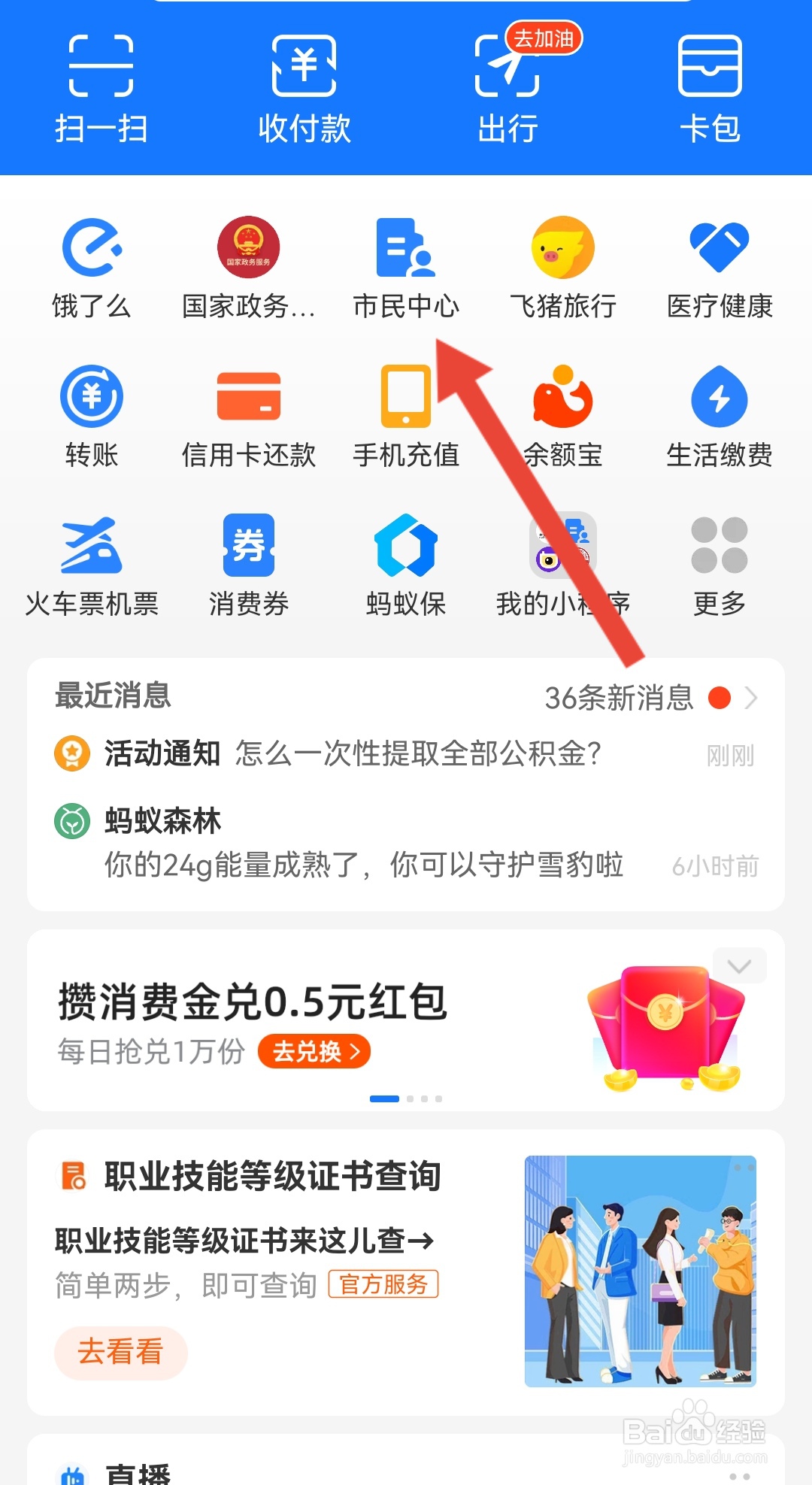Tap the 去兑换 redeem button
The height and width of the screenshot is (1485, 812).
pos(312,1053)
